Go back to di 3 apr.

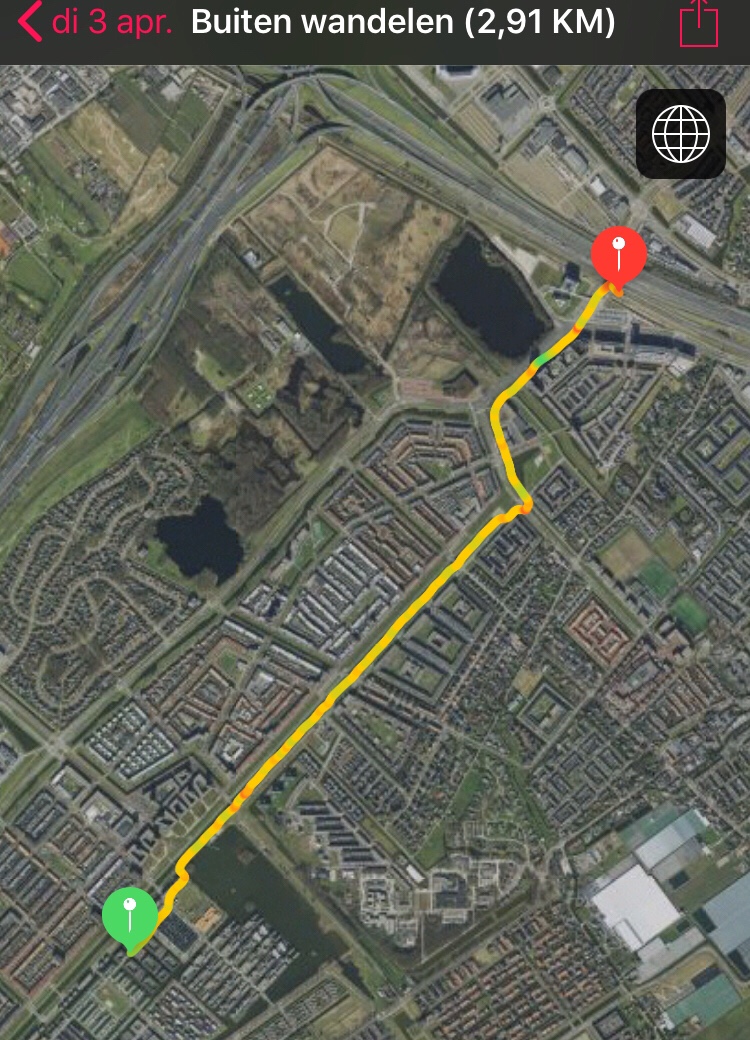tap(95, 22)
